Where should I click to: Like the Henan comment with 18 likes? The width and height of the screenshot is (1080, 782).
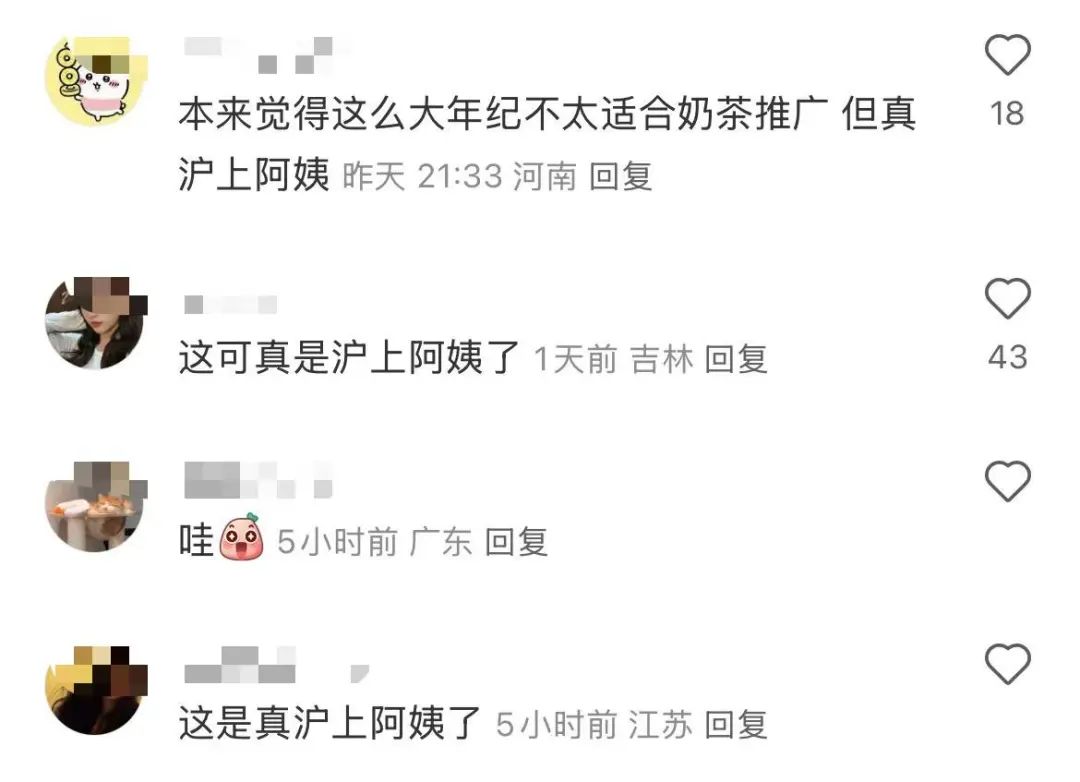[1007, 55]
